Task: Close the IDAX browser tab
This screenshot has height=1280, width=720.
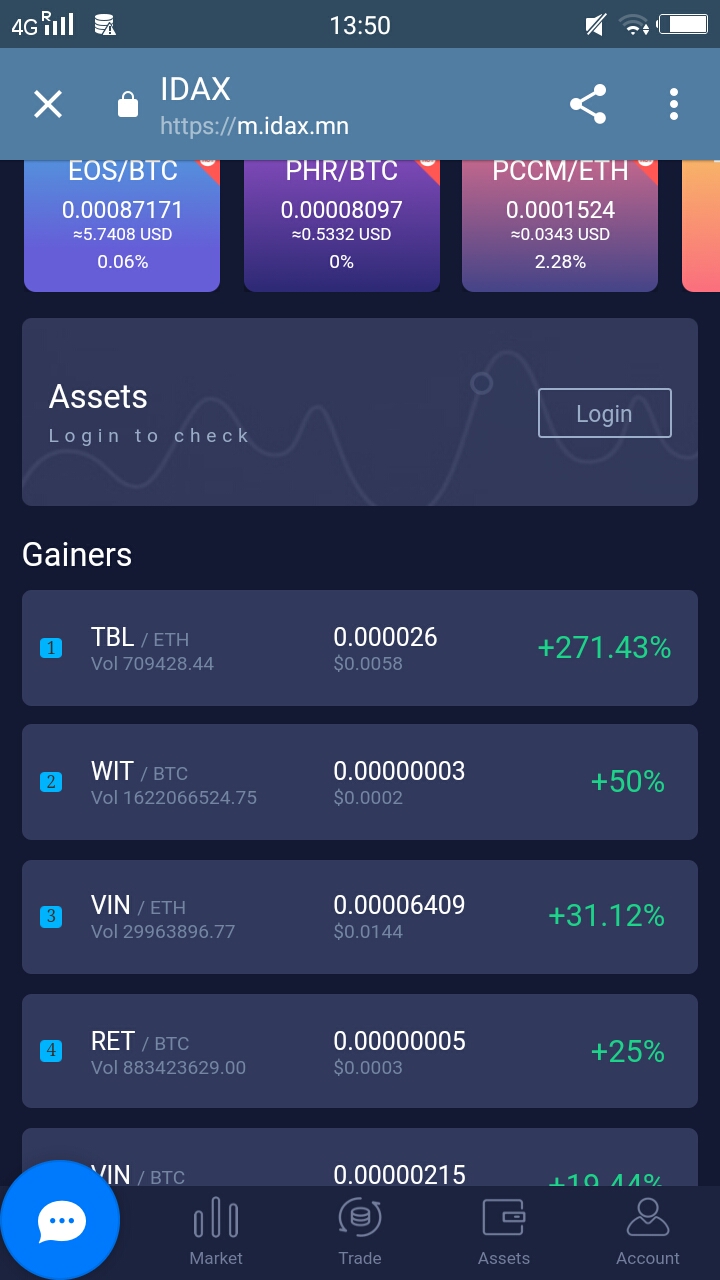Action: click(x=48, y=104)
